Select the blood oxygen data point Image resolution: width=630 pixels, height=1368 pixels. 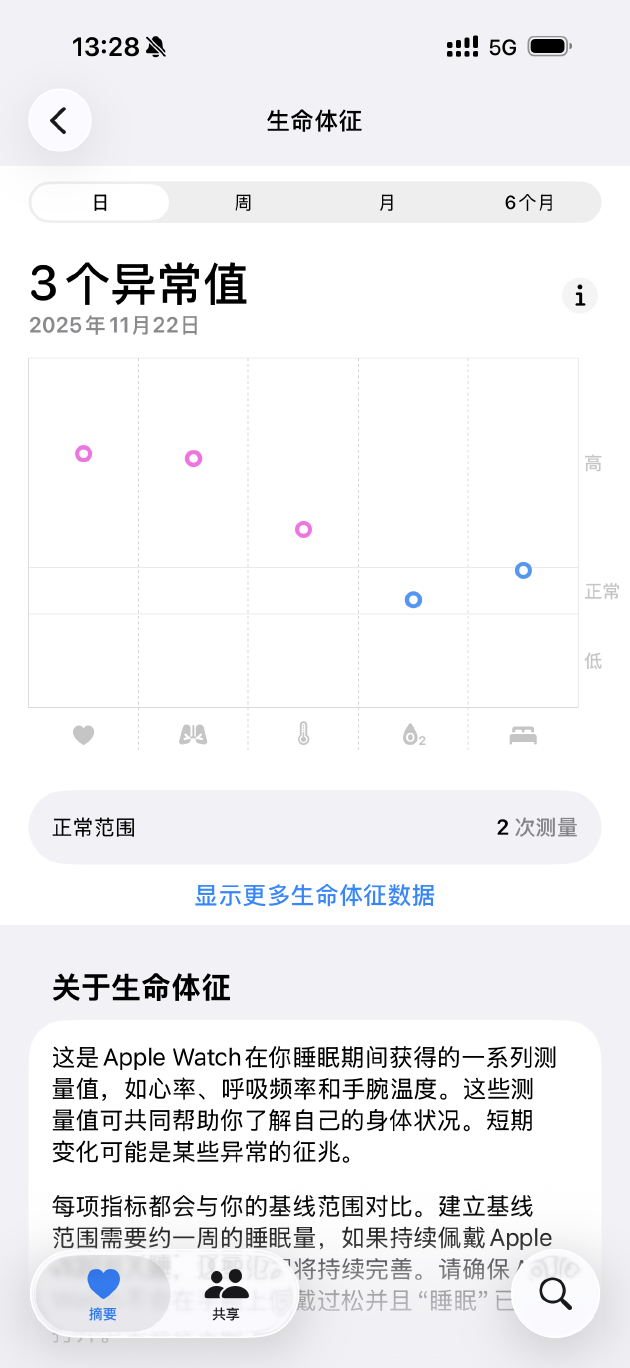tap(413, 599)
